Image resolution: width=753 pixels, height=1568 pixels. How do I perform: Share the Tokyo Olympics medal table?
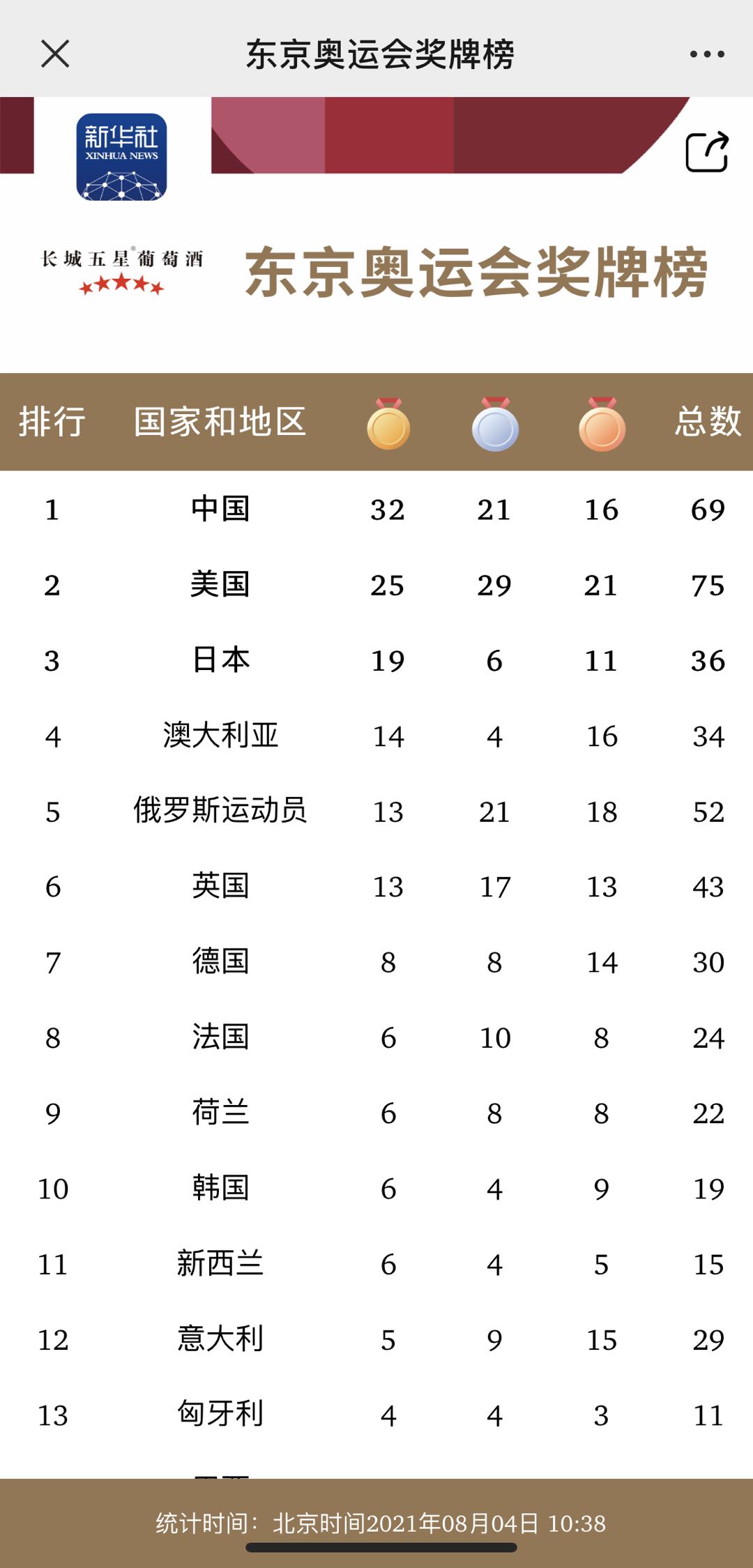[707, 151]
